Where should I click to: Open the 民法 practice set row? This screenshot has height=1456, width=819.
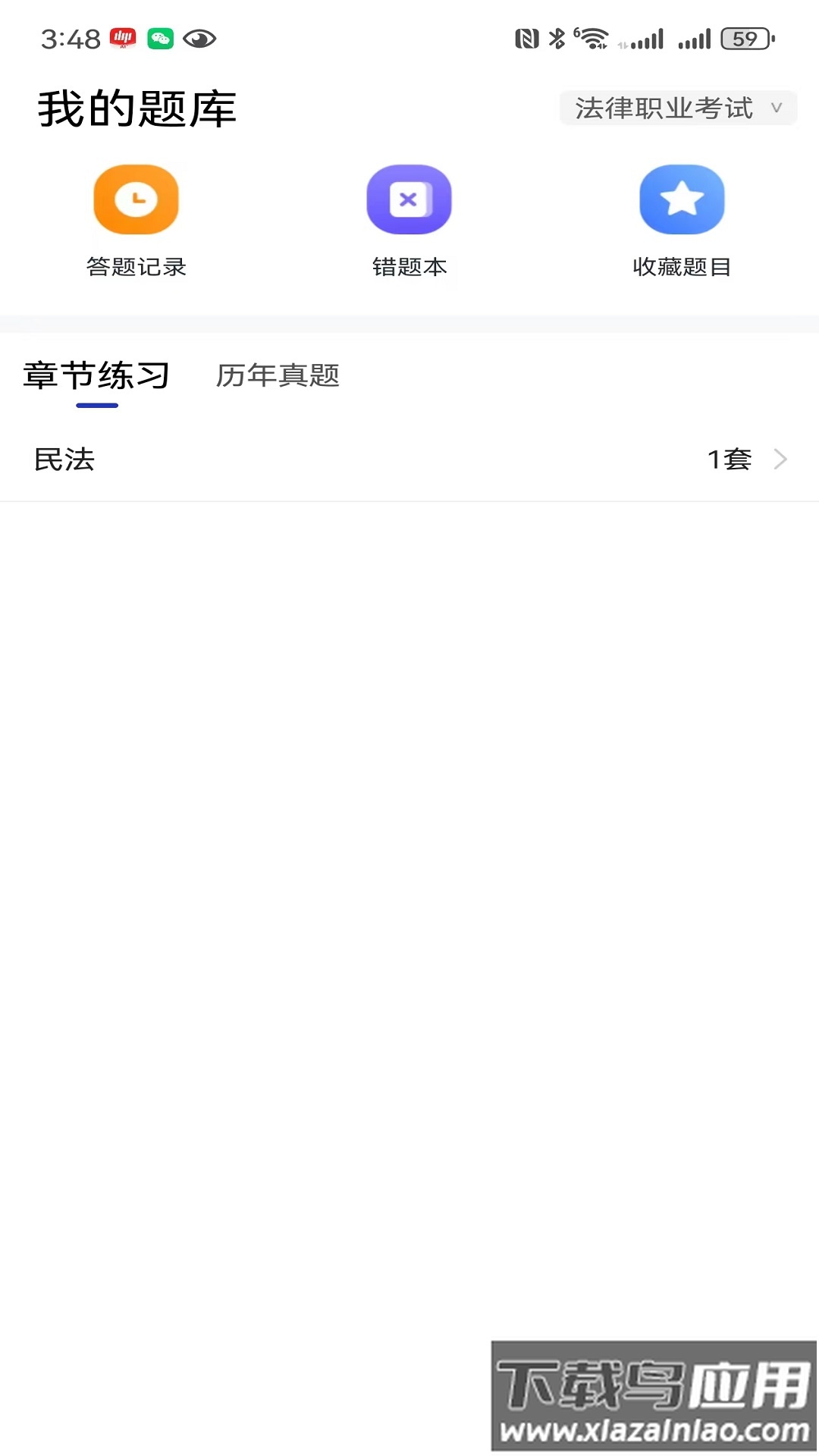(303, 460)
